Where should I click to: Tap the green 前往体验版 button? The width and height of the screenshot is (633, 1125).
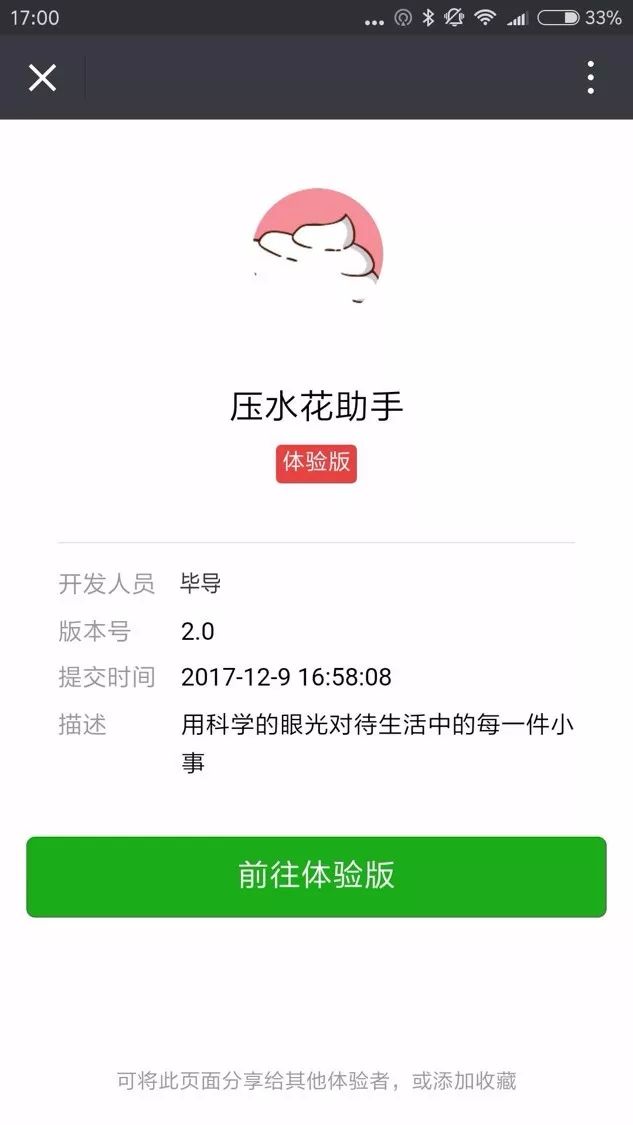point(316,876)
